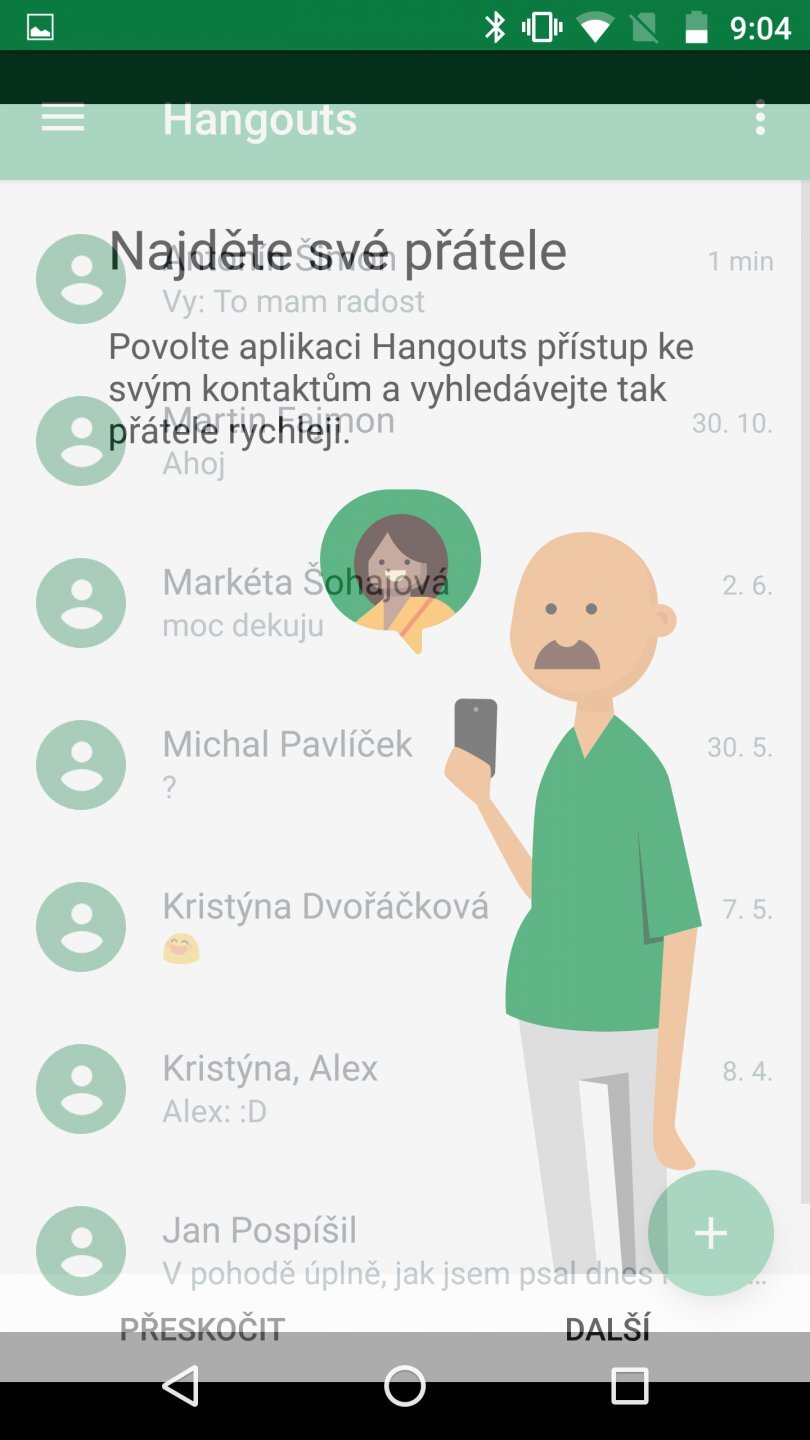Open the overflow menu in Hangouts
This screenshot has width=810, height=1440.
[760, 118]
